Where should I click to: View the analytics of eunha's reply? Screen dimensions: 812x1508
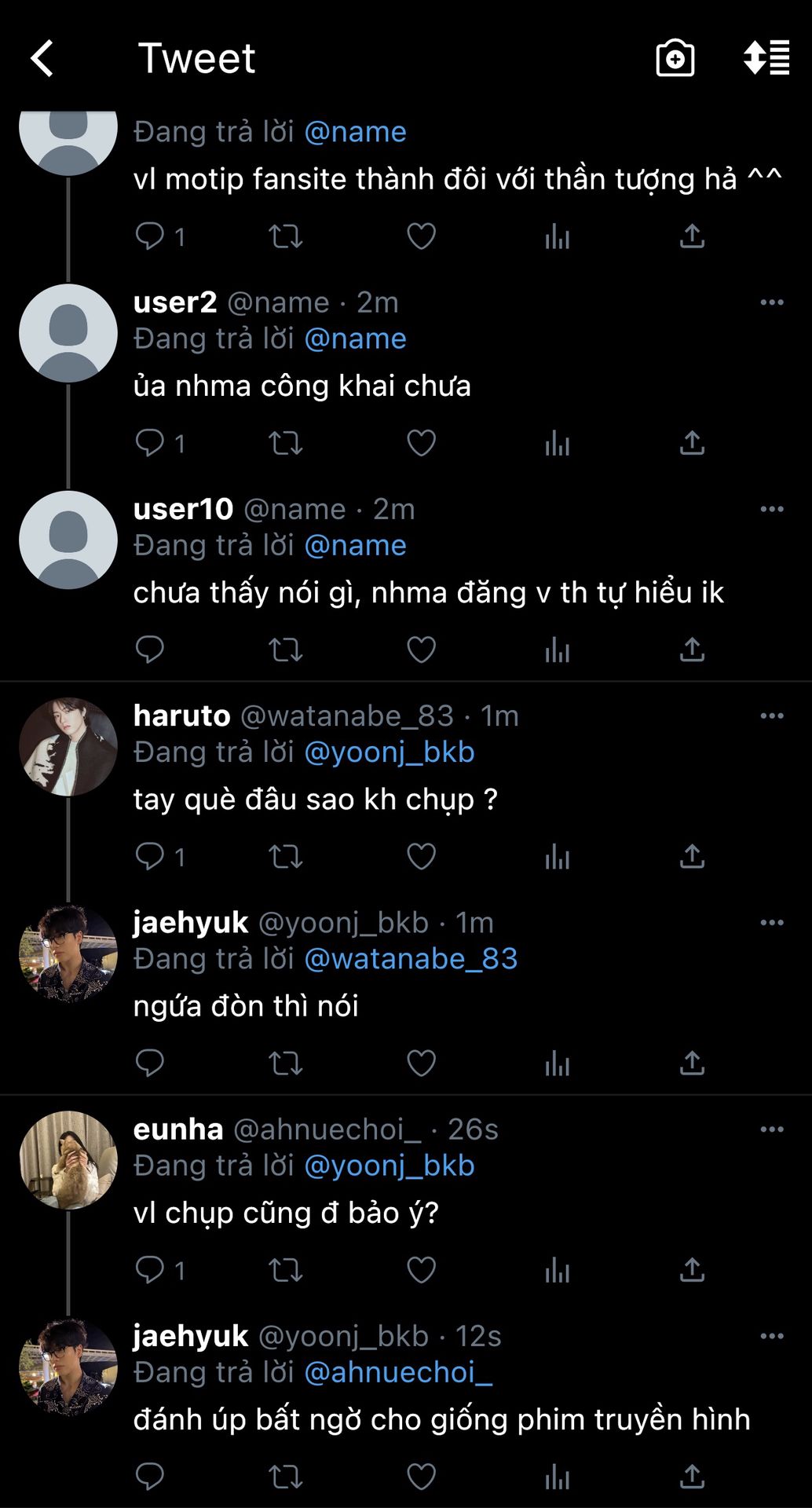(557, 1269)
